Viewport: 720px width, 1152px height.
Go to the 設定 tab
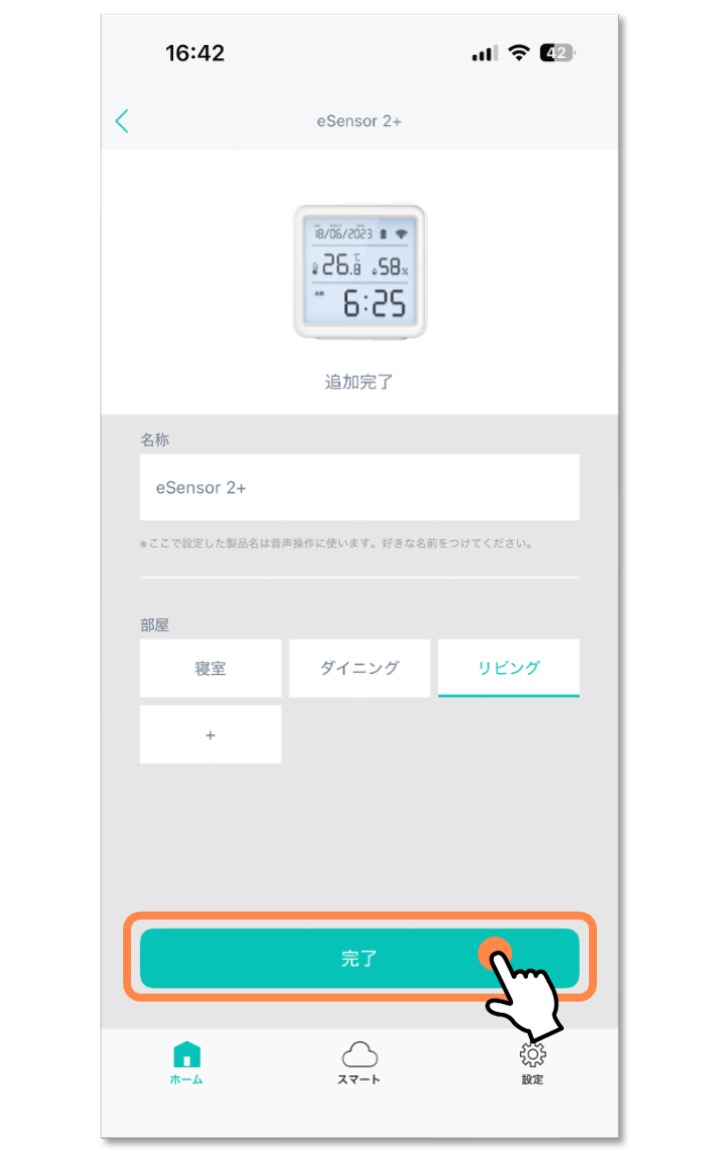click(x=532, y=1062)
